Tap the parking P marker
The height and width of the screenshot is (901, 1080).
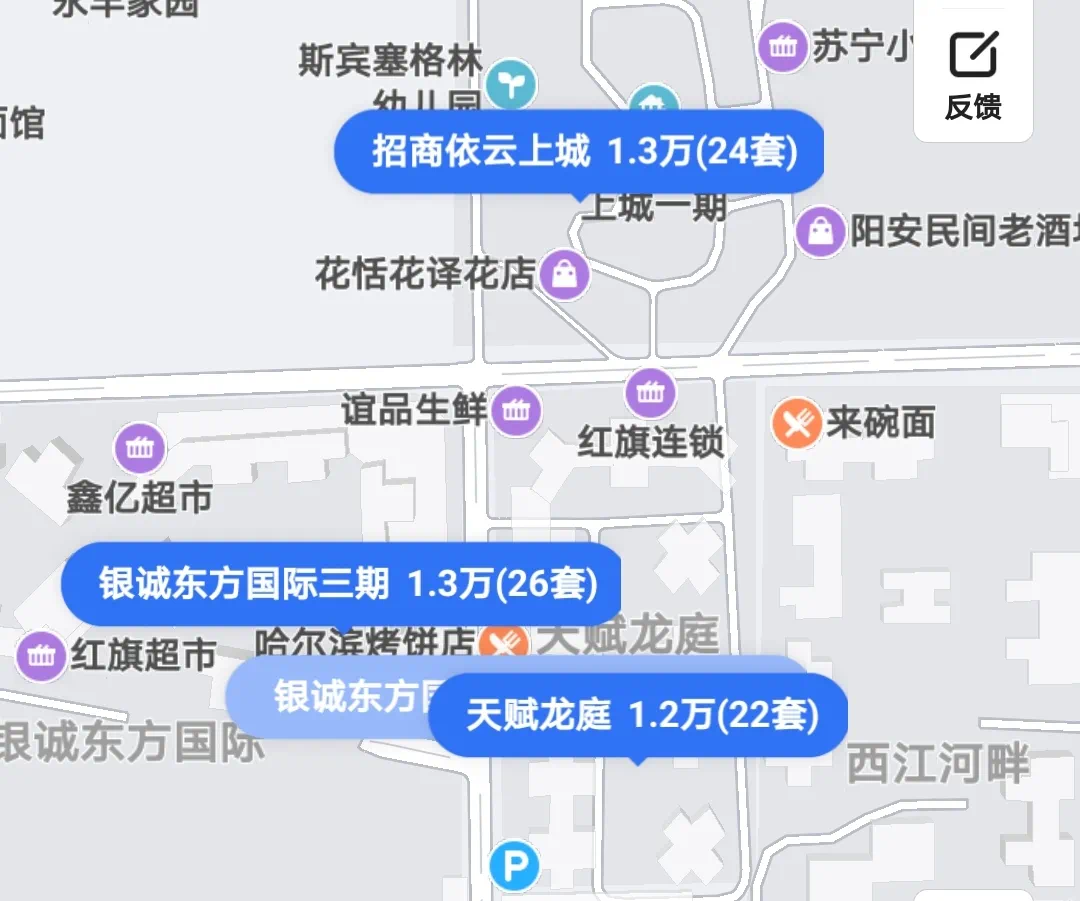tap(514, 865)
